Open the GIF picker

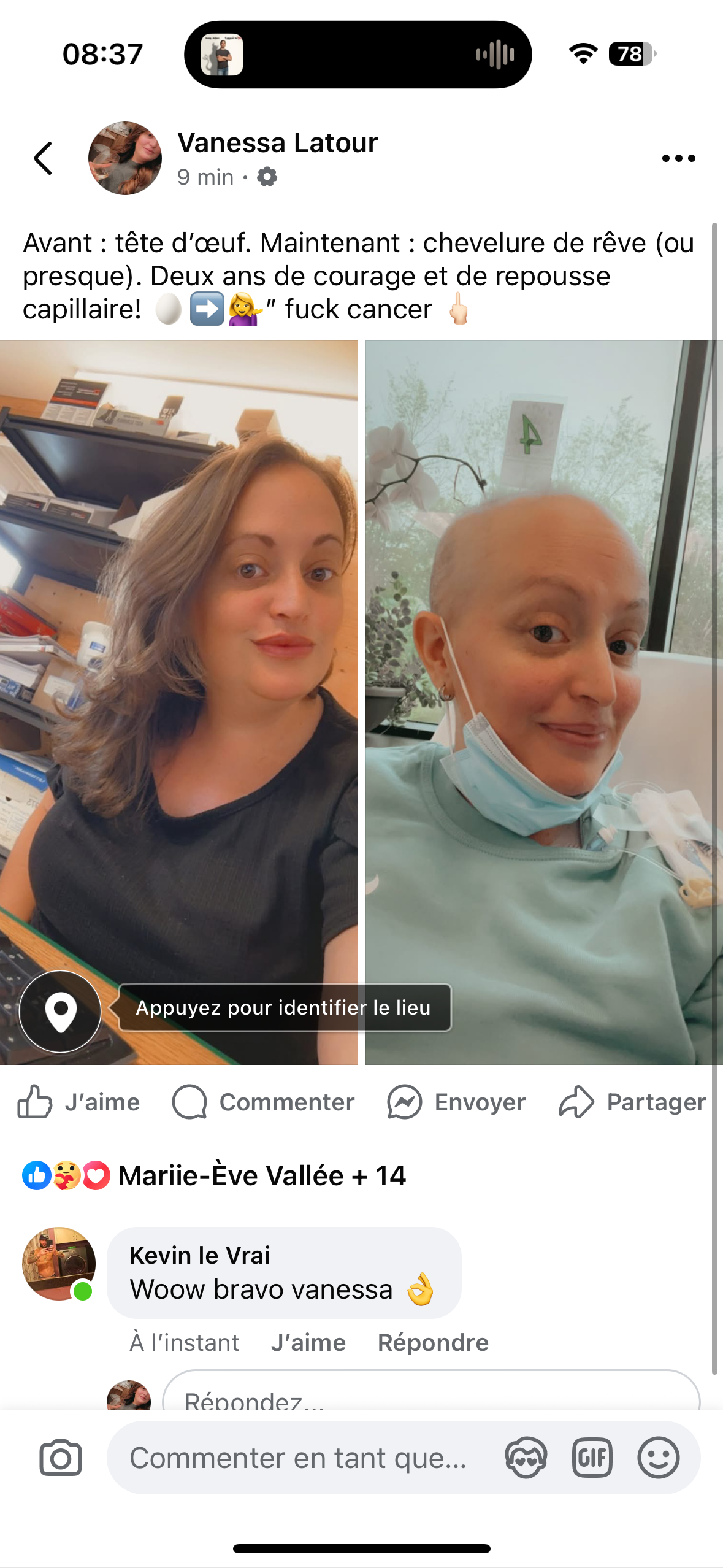(x=592, y=1458)
